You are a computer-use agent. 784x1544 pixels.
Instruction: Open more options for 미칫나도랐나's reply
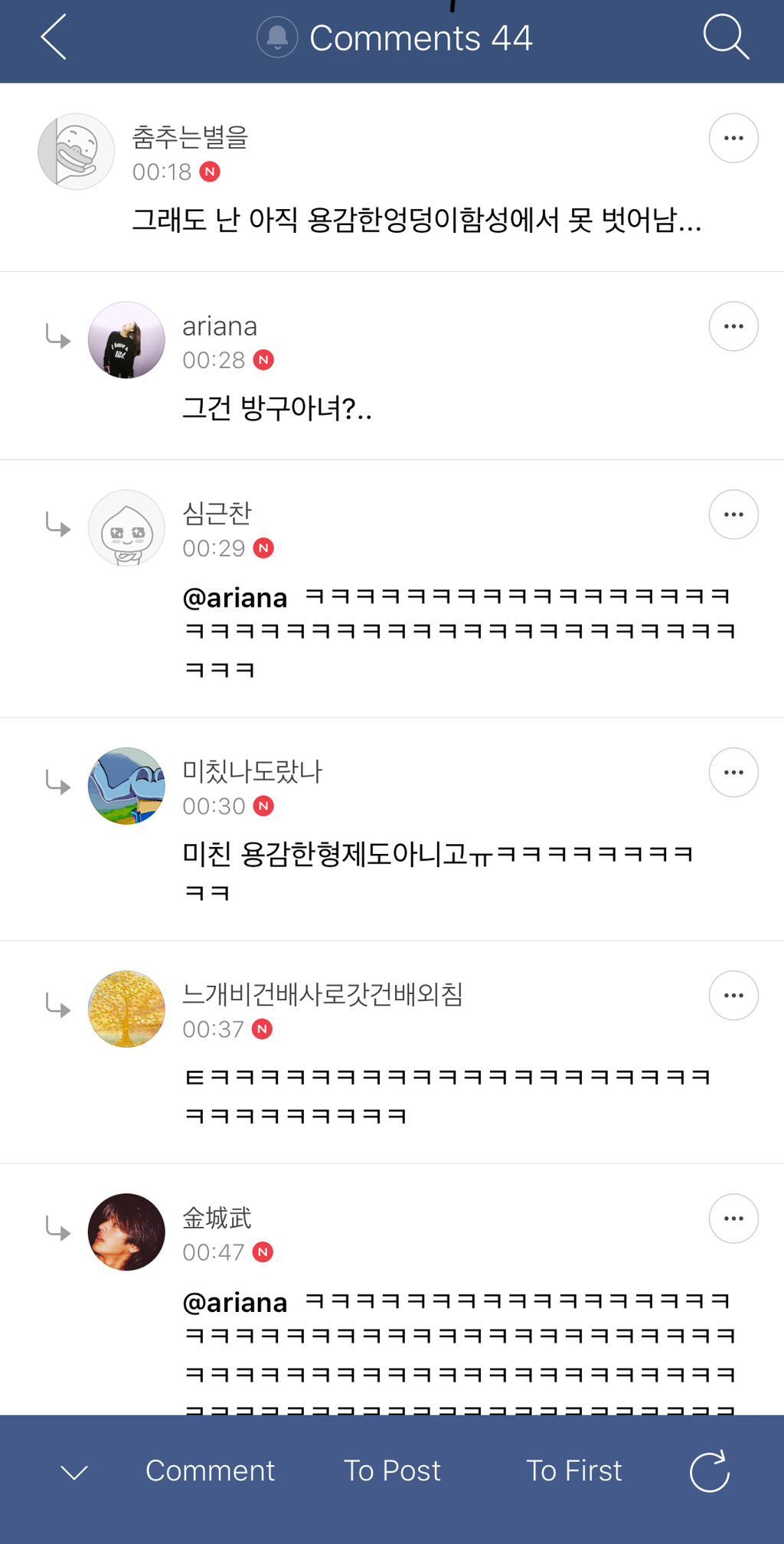pos(733,772)
